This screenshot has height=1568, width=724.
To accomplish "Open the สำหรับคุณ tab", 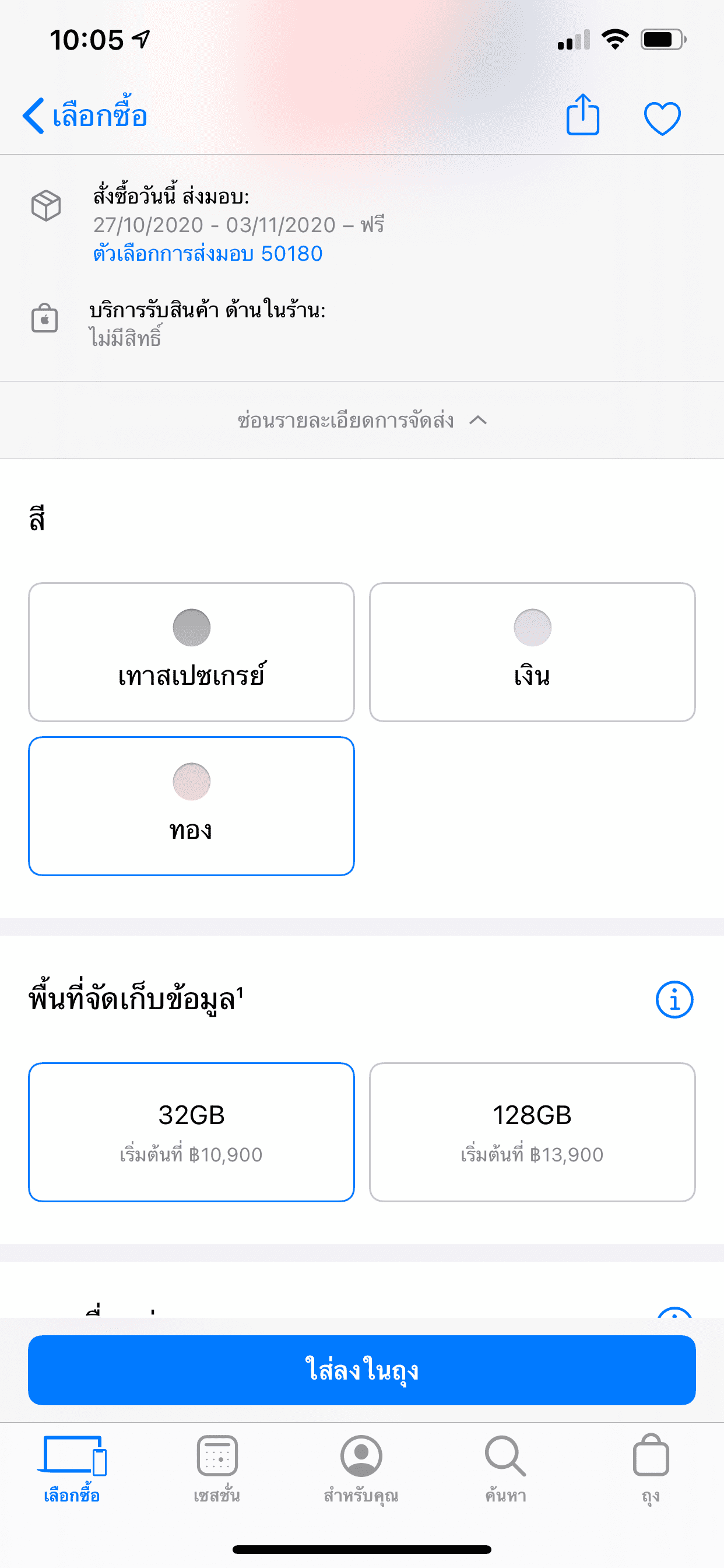I will point(361,1468).
